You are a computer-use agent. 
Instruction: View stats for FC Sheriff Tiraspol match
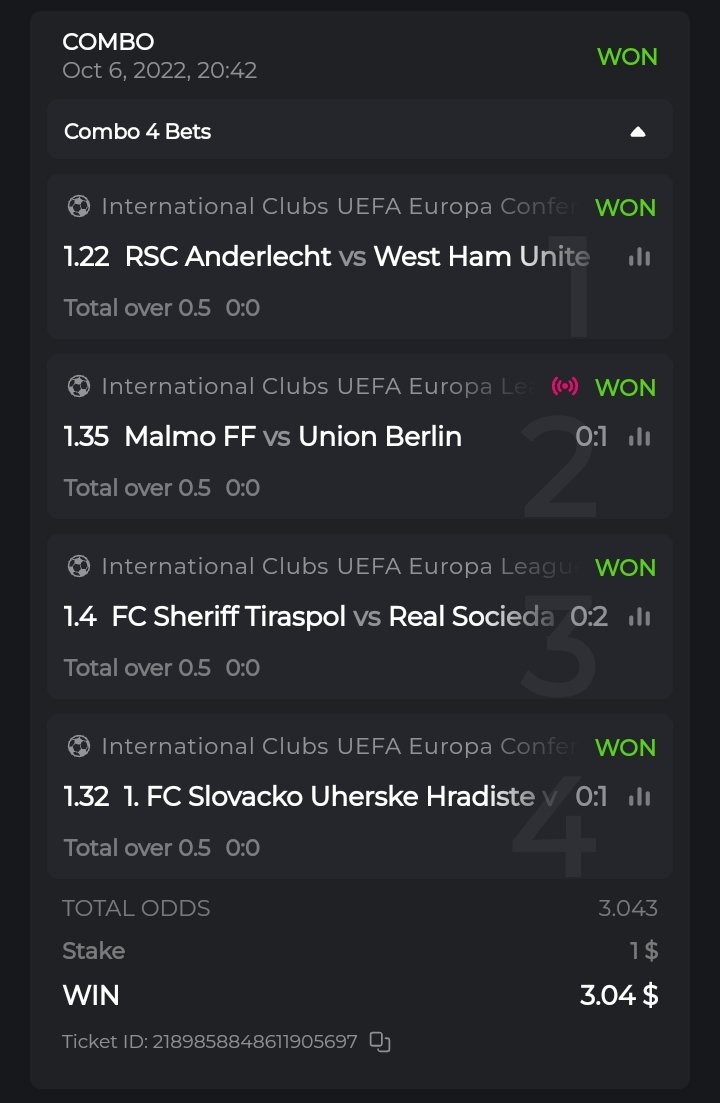639,617
